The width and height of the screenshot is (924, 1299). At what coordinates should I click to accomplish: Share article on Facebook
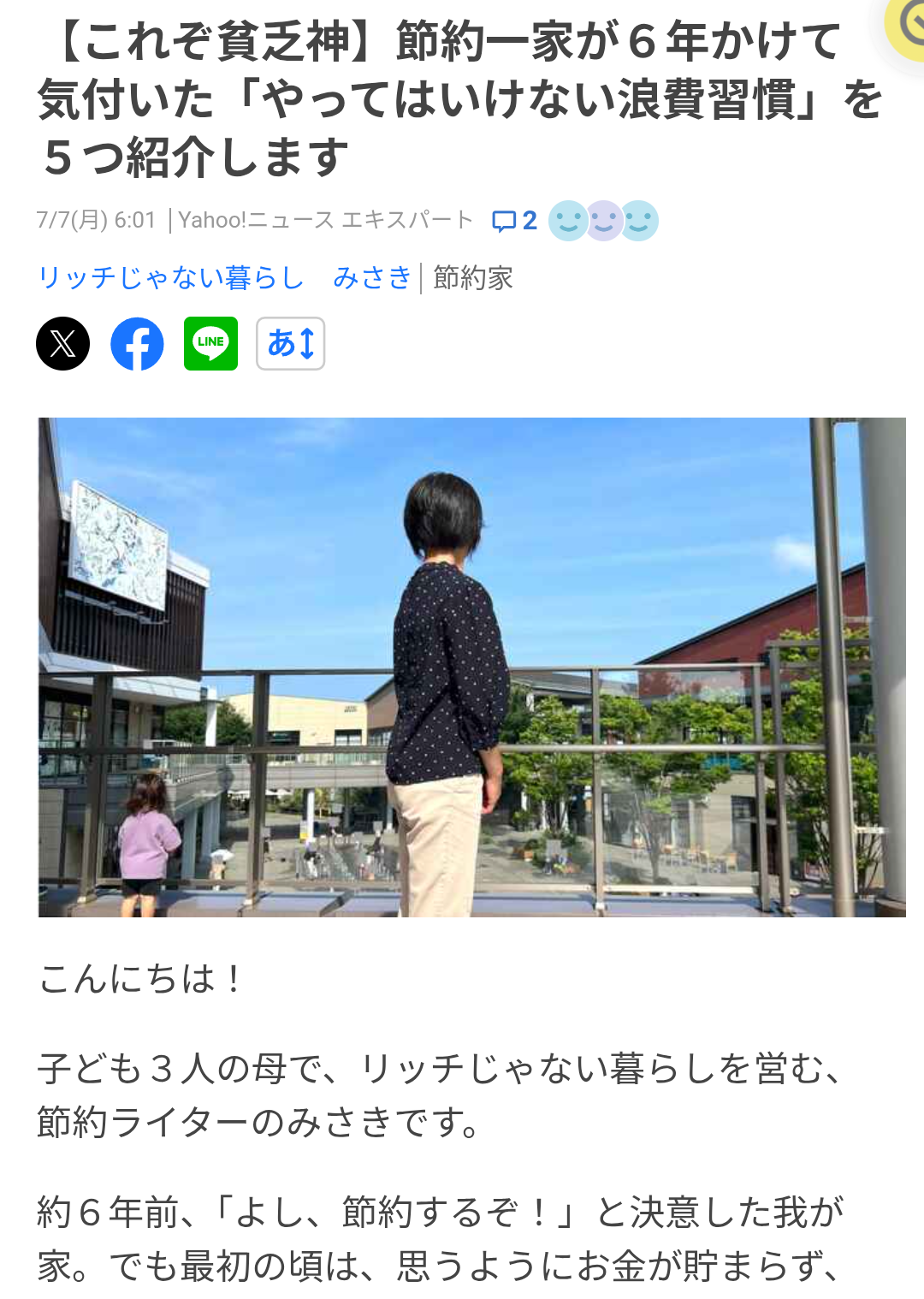pyautogui.click(x=137, y=344)
